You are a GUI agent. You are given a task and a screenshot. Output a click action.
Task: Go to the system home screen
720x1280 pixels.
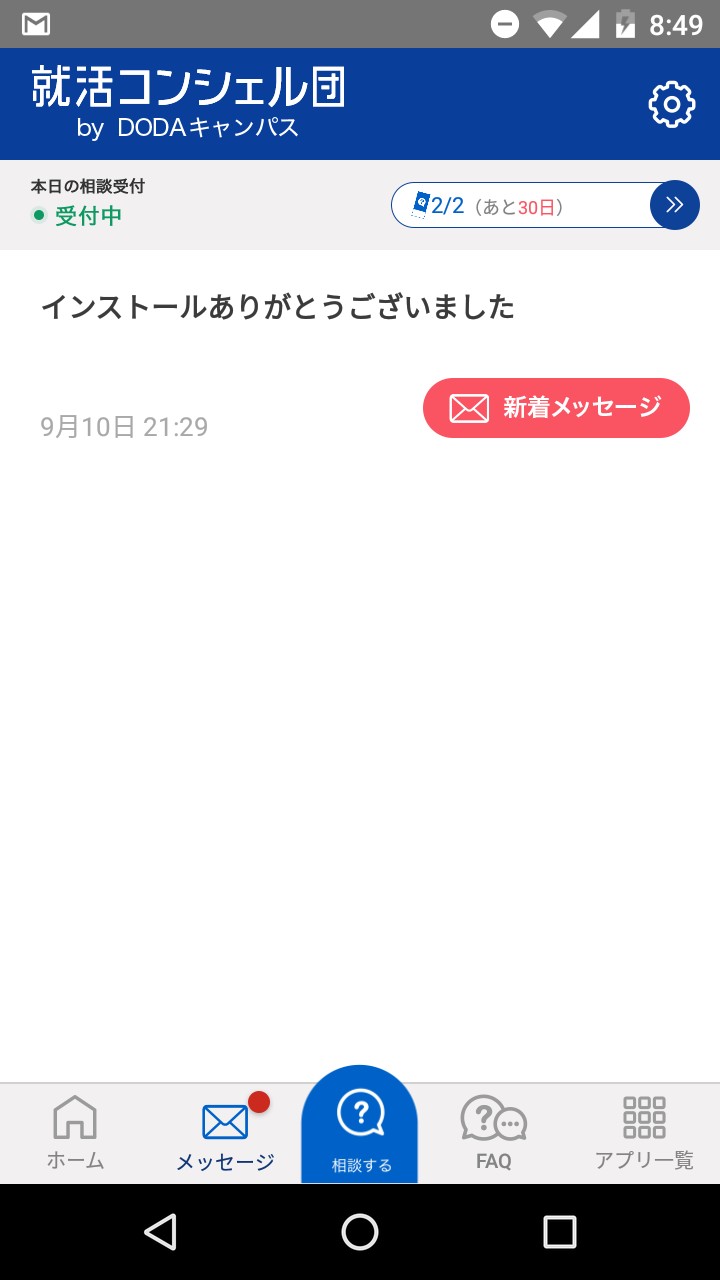360,1232
